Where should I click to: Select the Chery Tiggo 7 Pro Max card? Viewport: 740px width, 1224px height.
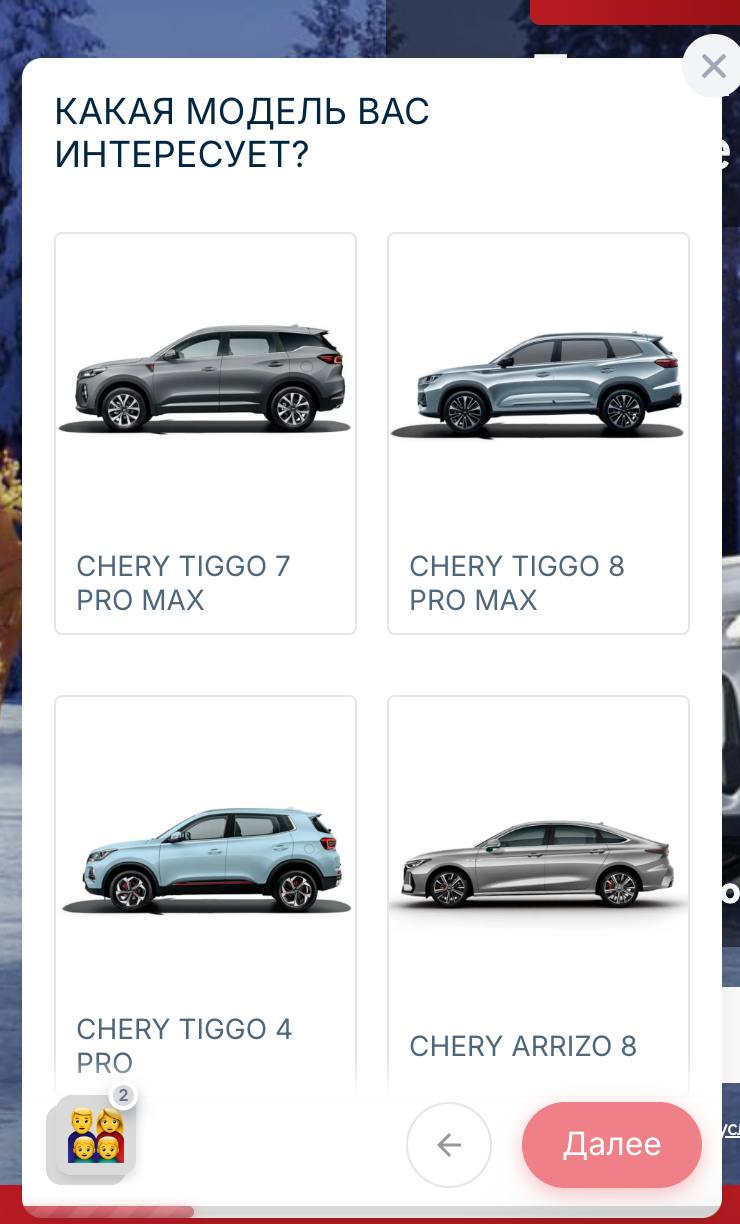tap(205, 433)
